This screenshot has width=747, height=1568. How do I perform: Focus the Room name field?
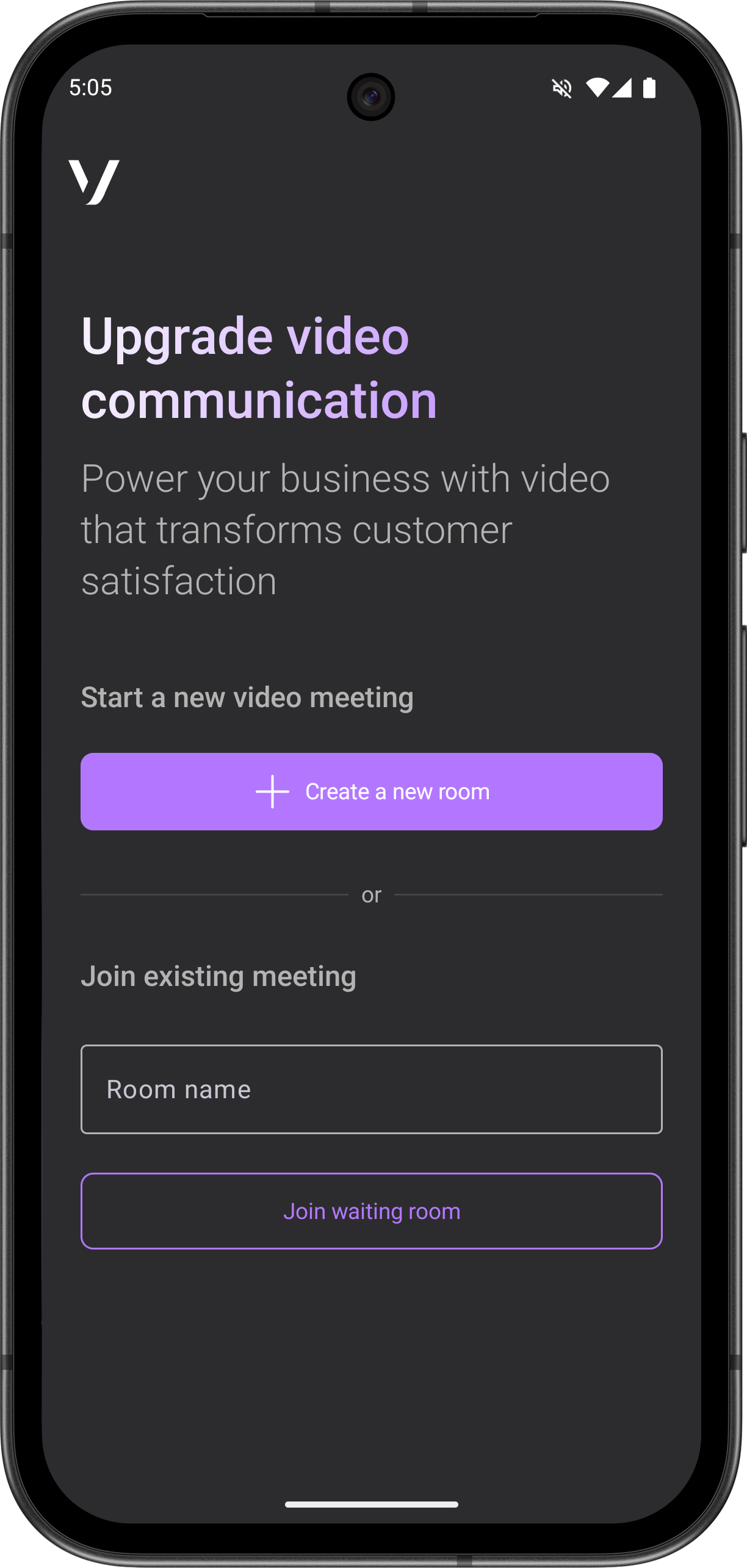(x=371, y=1089)
